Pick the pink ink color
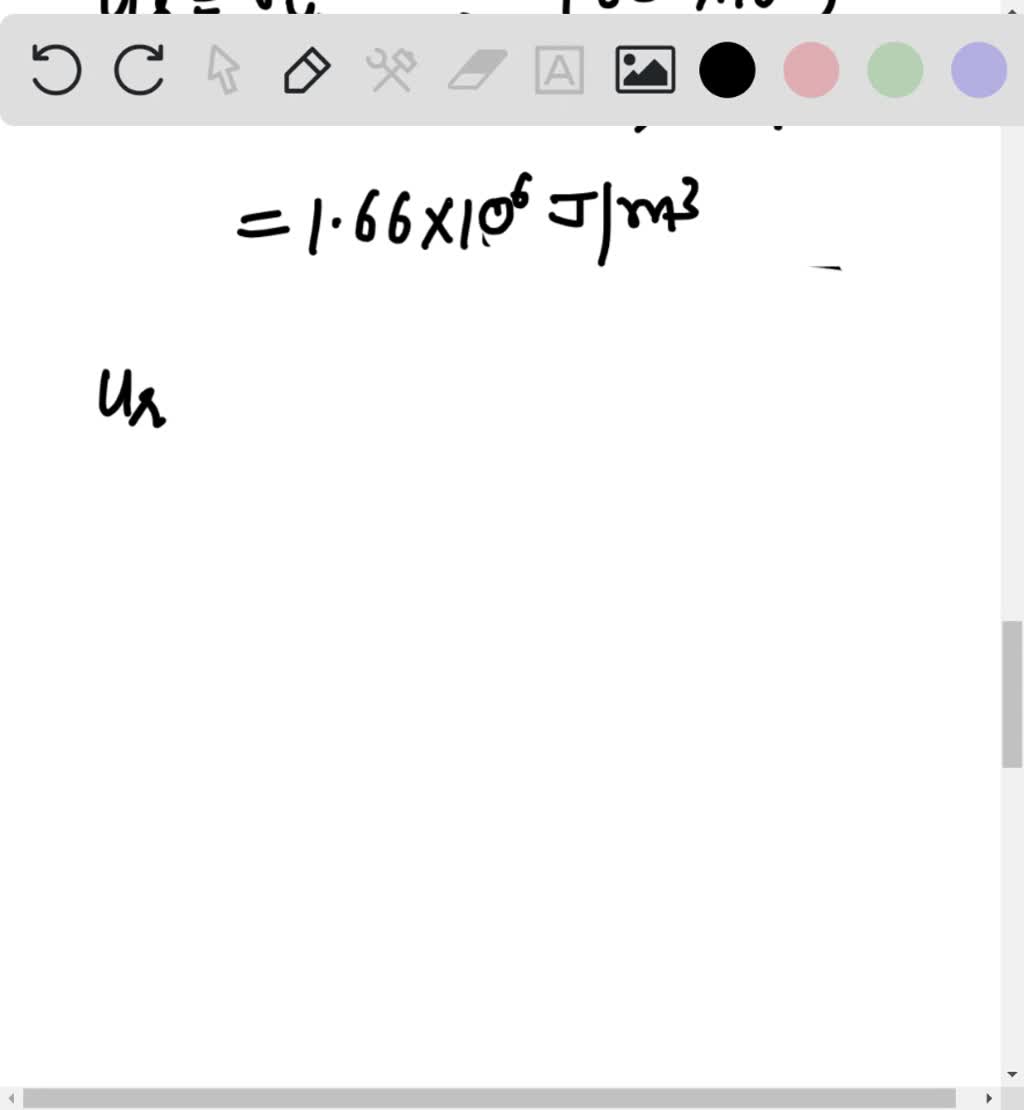Screen dimensions: 1024x1110 pos(811,70)
